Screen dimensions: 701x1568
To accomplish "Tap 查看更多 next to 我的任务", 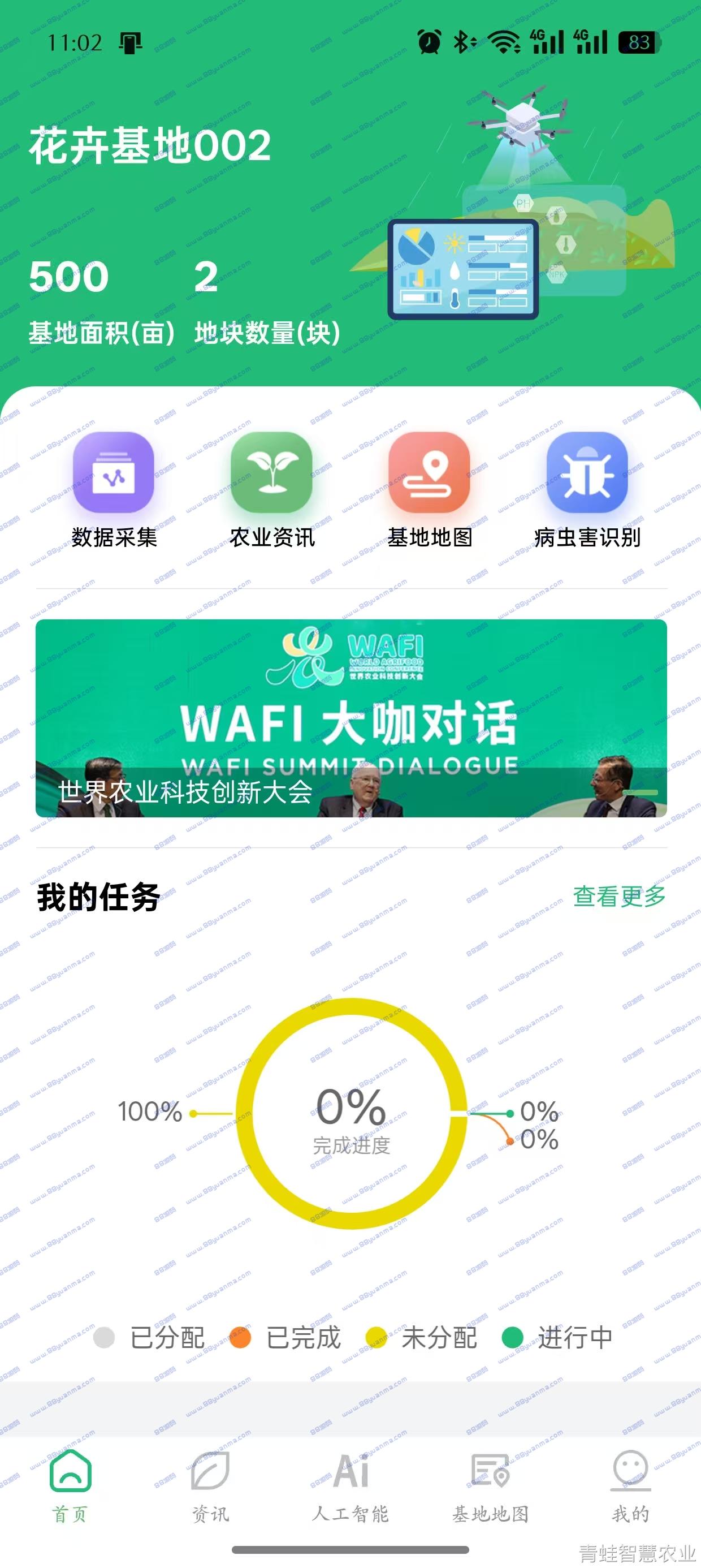I will [x=620, y=896].
